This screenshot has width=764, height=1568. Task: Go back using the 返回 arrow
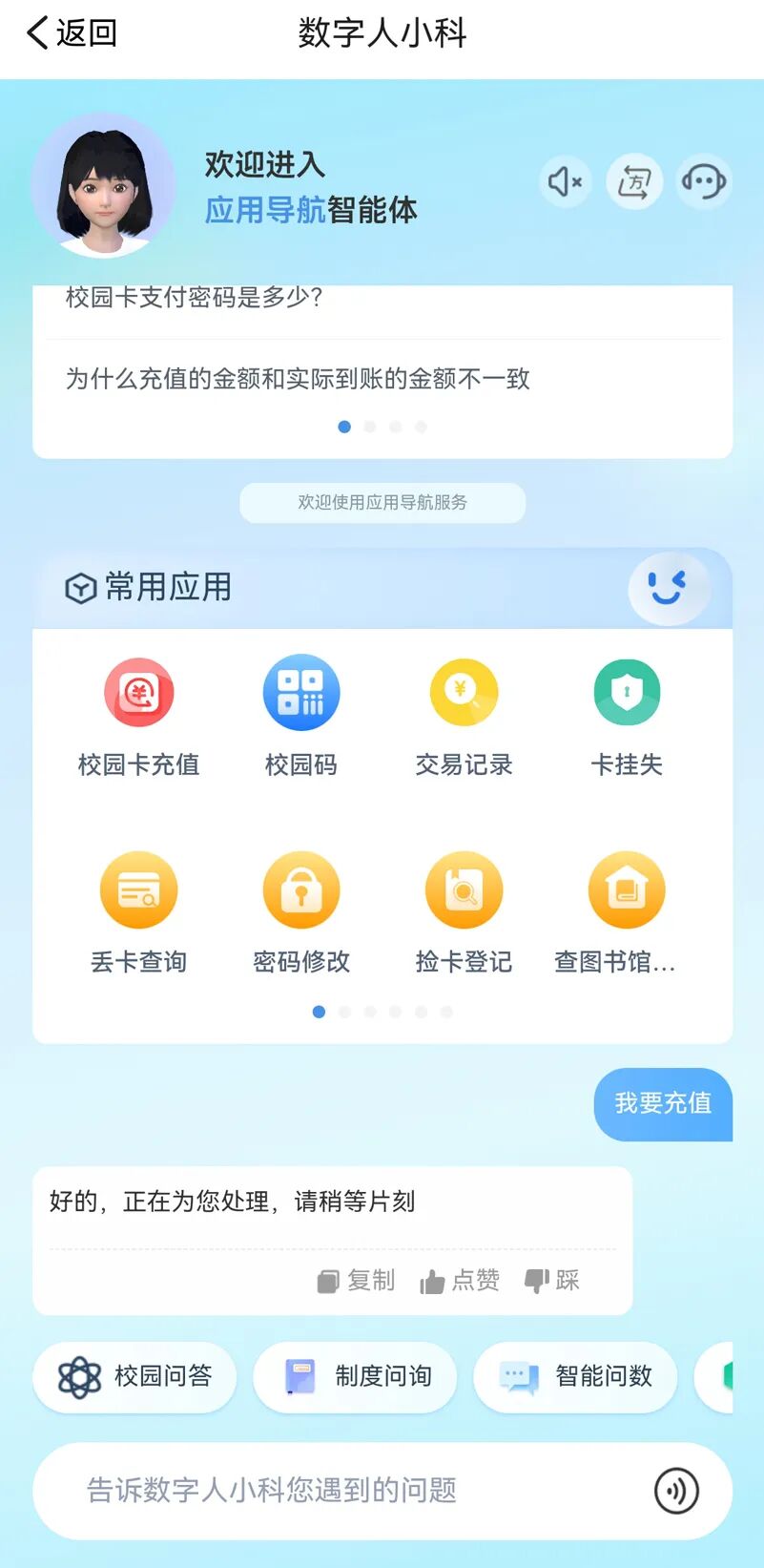[70, 33]
